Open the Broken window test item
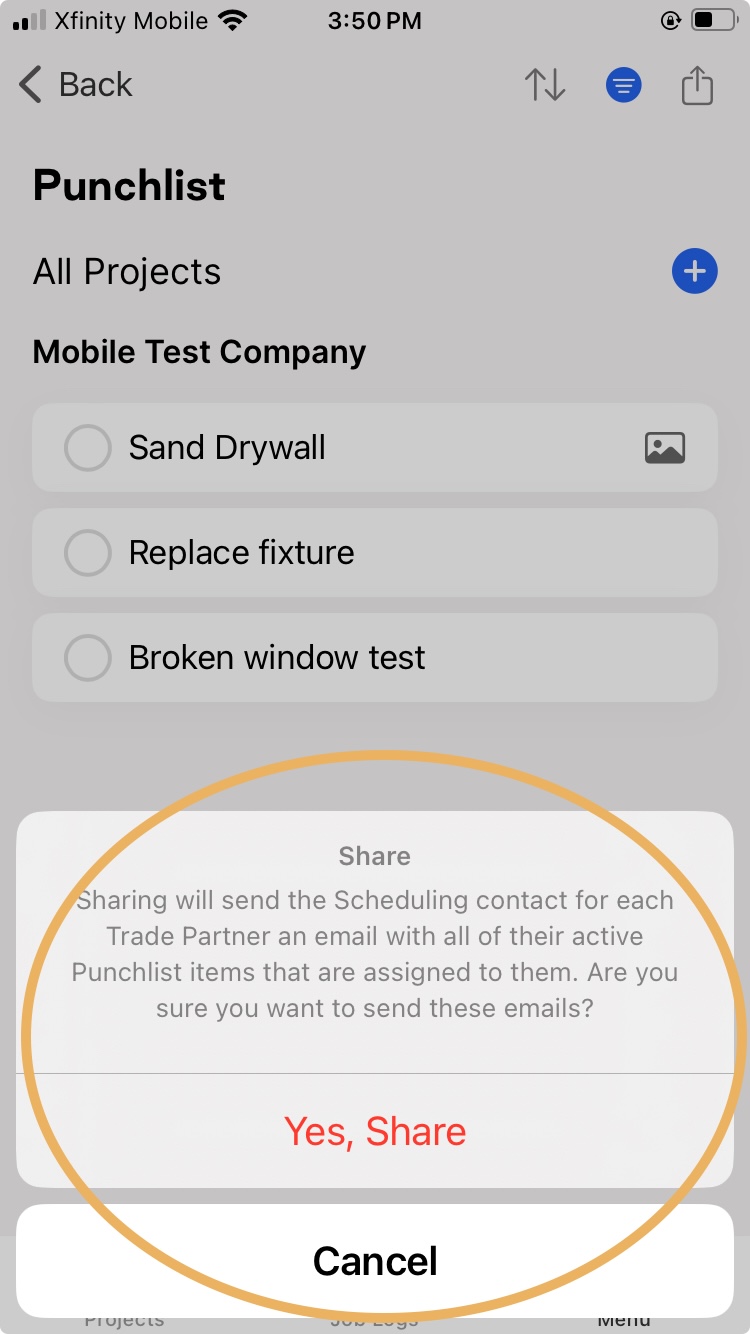The width and height of the screenshot is (750, 1334). [x=375, y=657]
